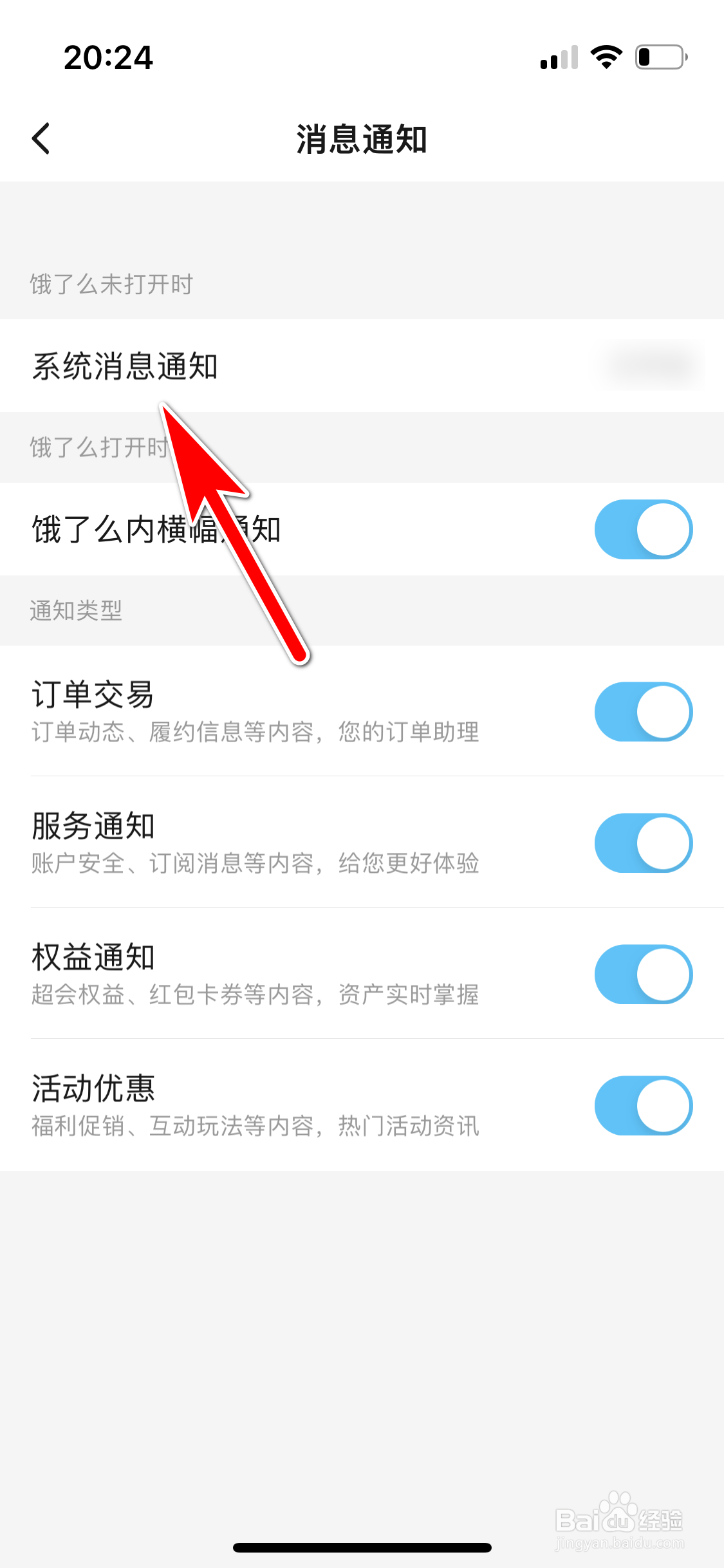Image resolution: width=724 pixels, height=1568 pixels.
Task: Disable the 订单交易 notification switch
Action: click(x=642, y=712)
